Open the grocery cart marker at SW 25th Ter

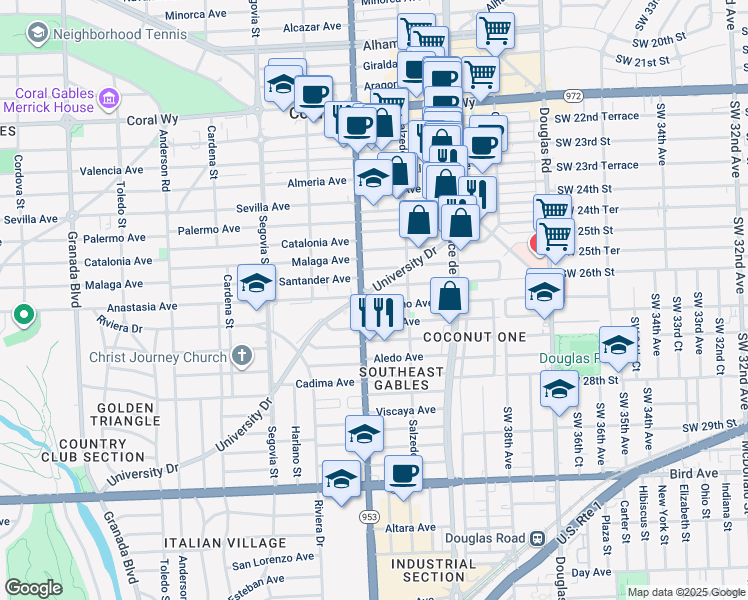point(555,239)
